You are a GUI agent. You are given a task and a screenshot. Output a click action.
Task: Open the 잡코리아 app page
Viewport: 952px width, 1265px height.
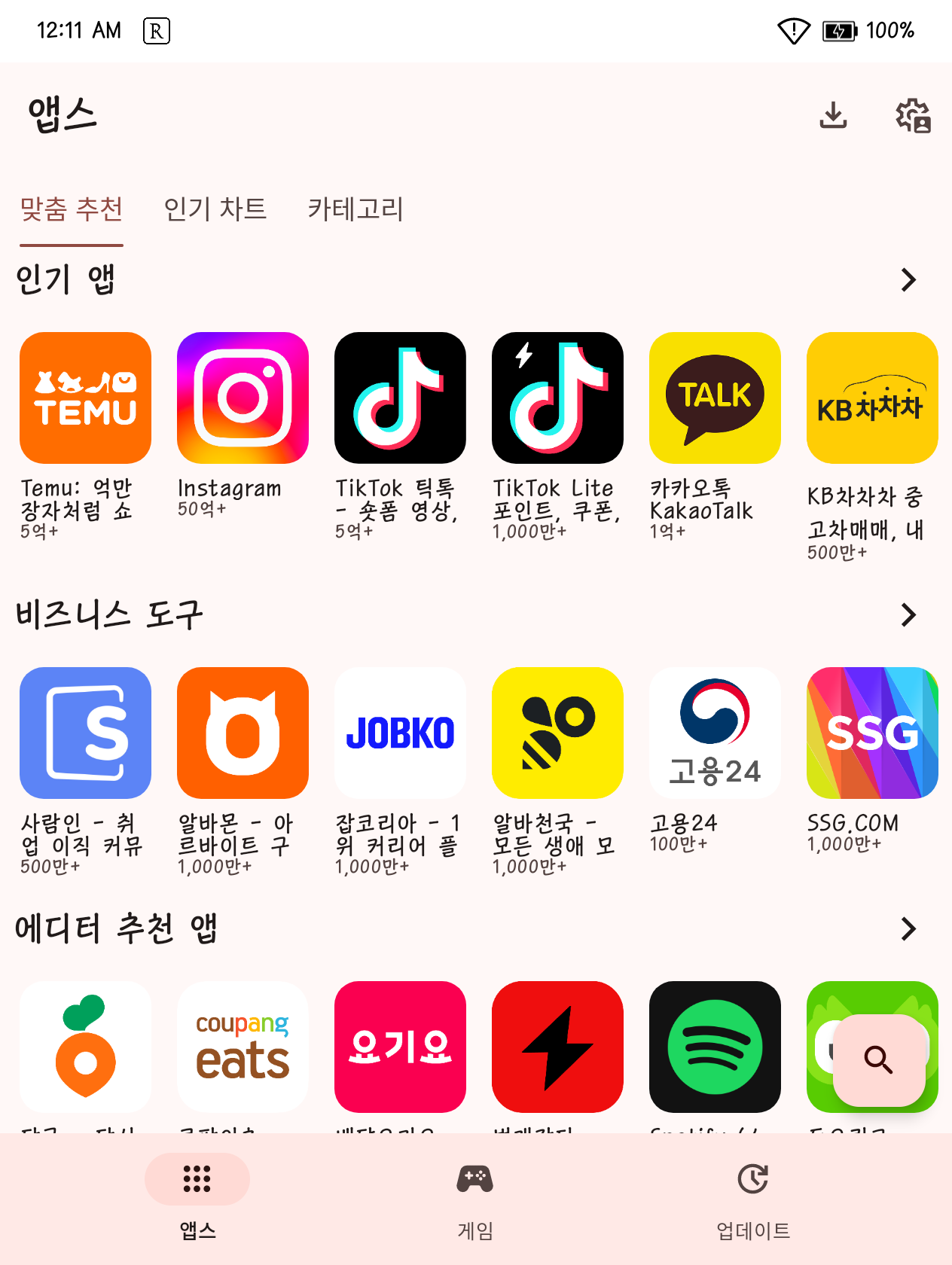[x=400, y=733]
